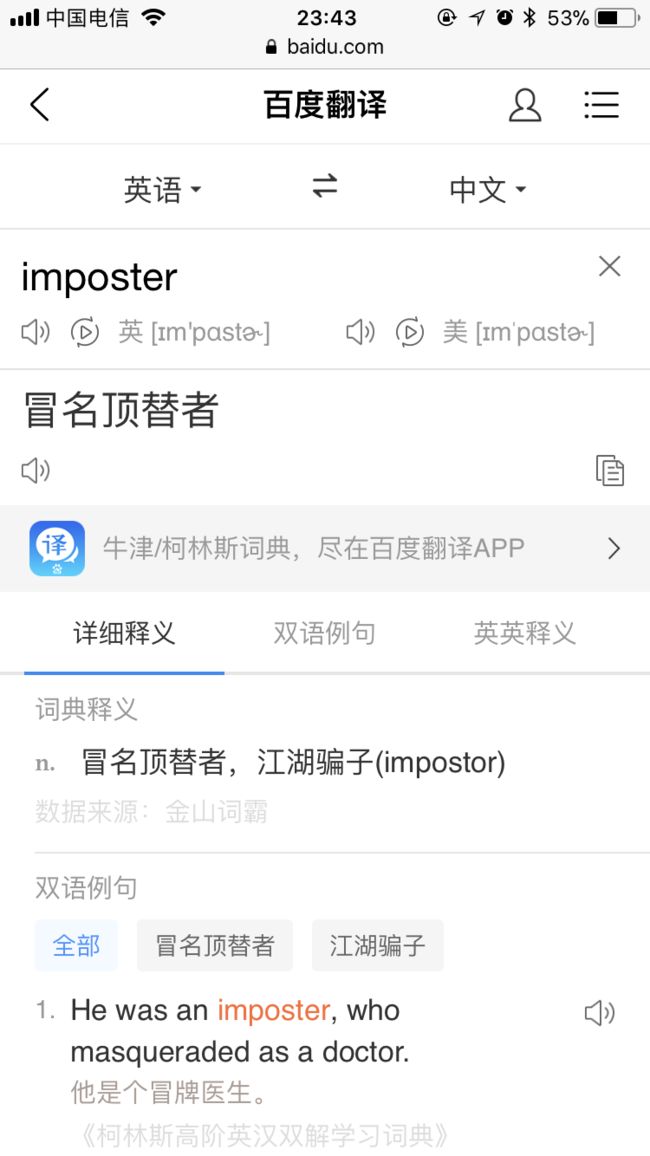Switch to the 英英释义 tab
The width and height of the screenshot is (650, 1156).
524,633
